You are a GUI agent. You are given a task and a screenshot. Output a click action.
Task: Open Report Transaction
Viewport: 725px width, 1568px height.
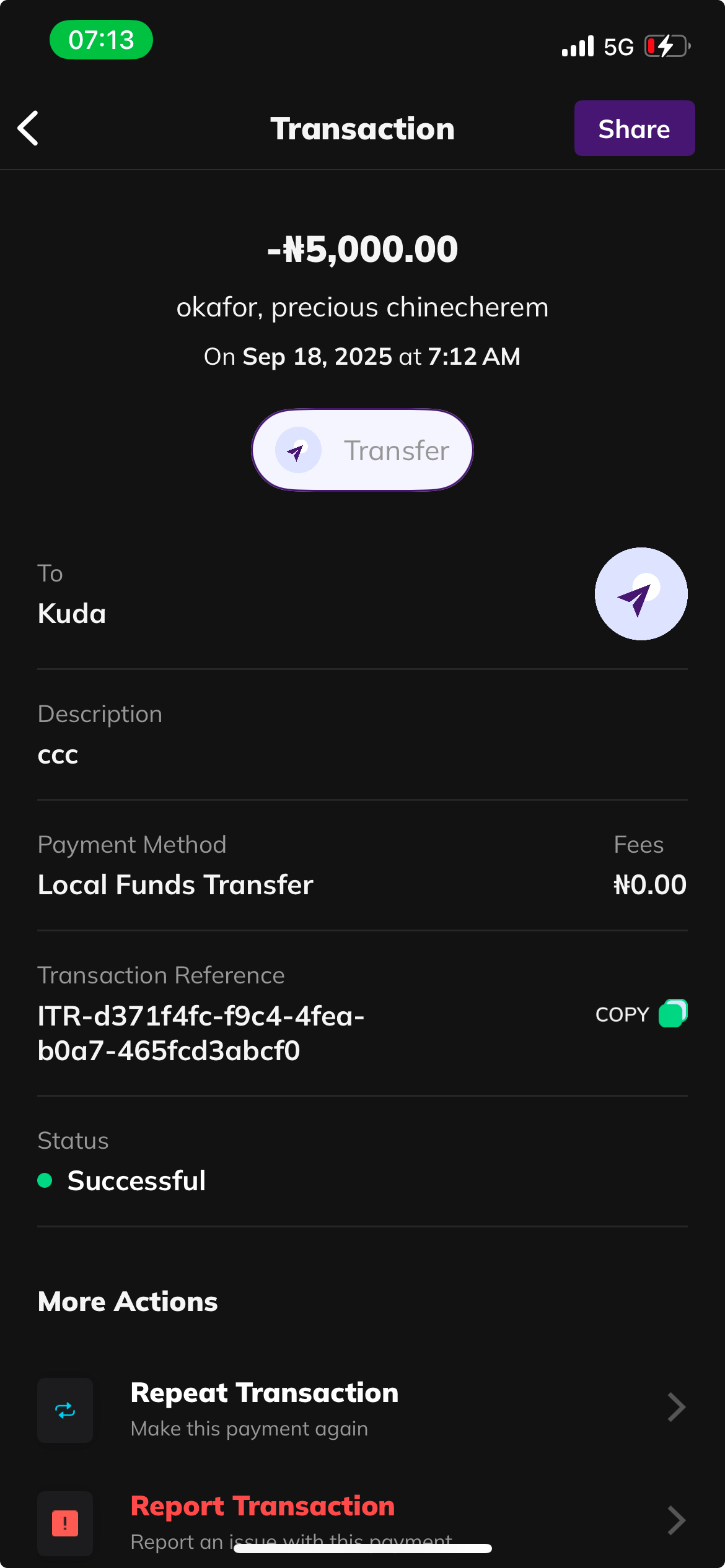click(362, 1520)
